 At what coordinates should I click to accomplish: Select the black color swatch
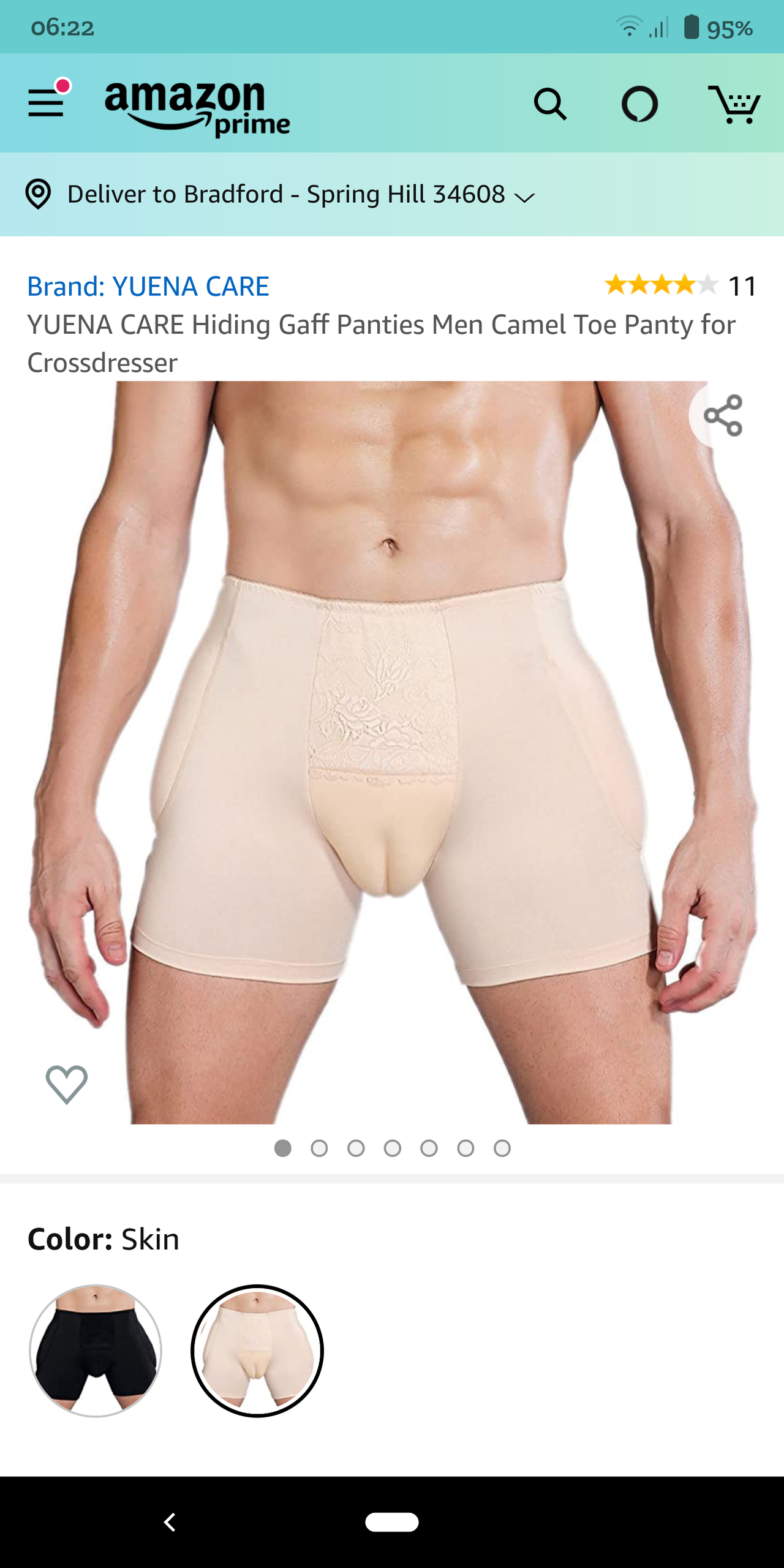click(96, 1351)
